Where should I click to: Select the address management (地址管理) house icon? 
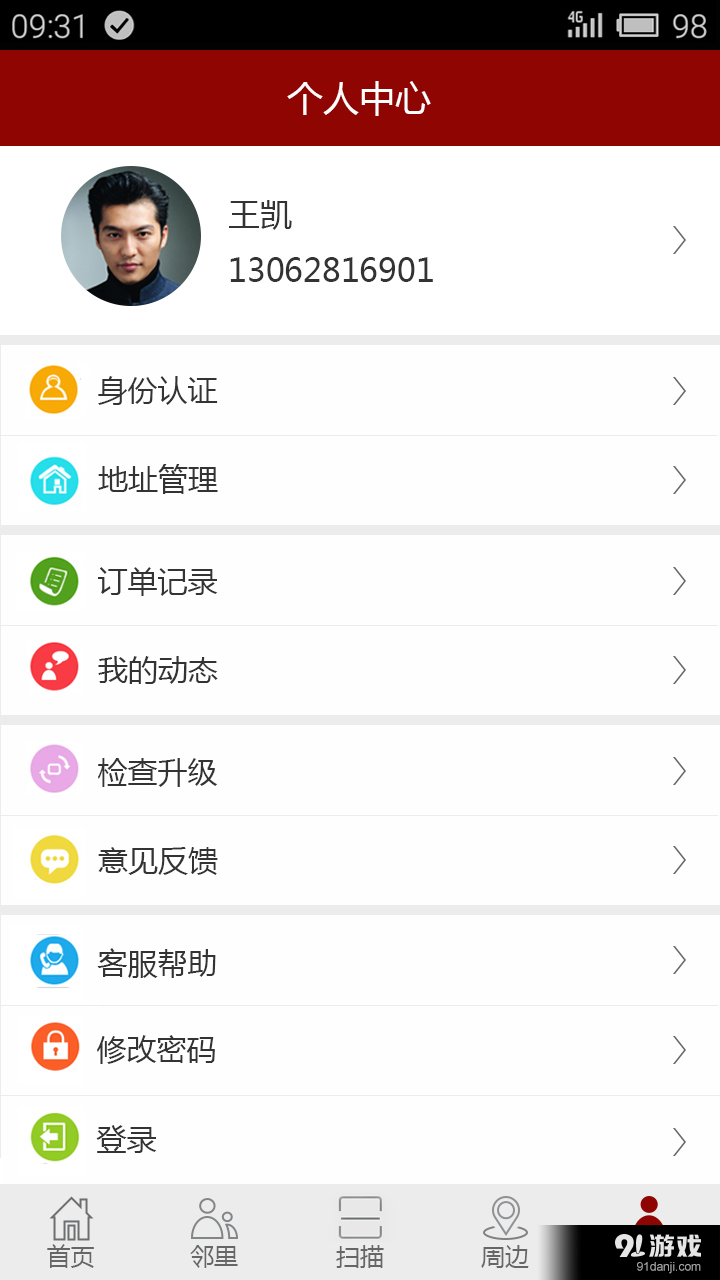pyautogui.click(x=55, y=480)
